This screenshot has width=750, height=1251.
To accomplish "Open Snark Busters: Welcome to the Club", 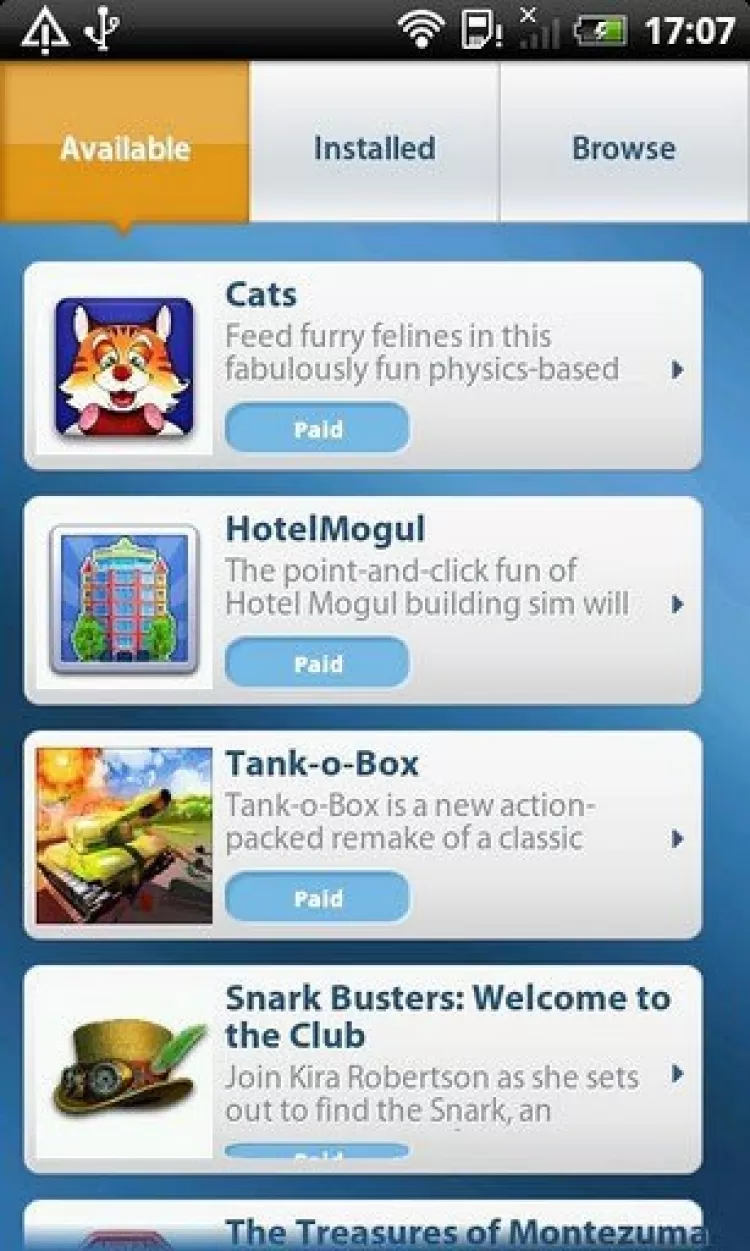I will point(440,1050).
